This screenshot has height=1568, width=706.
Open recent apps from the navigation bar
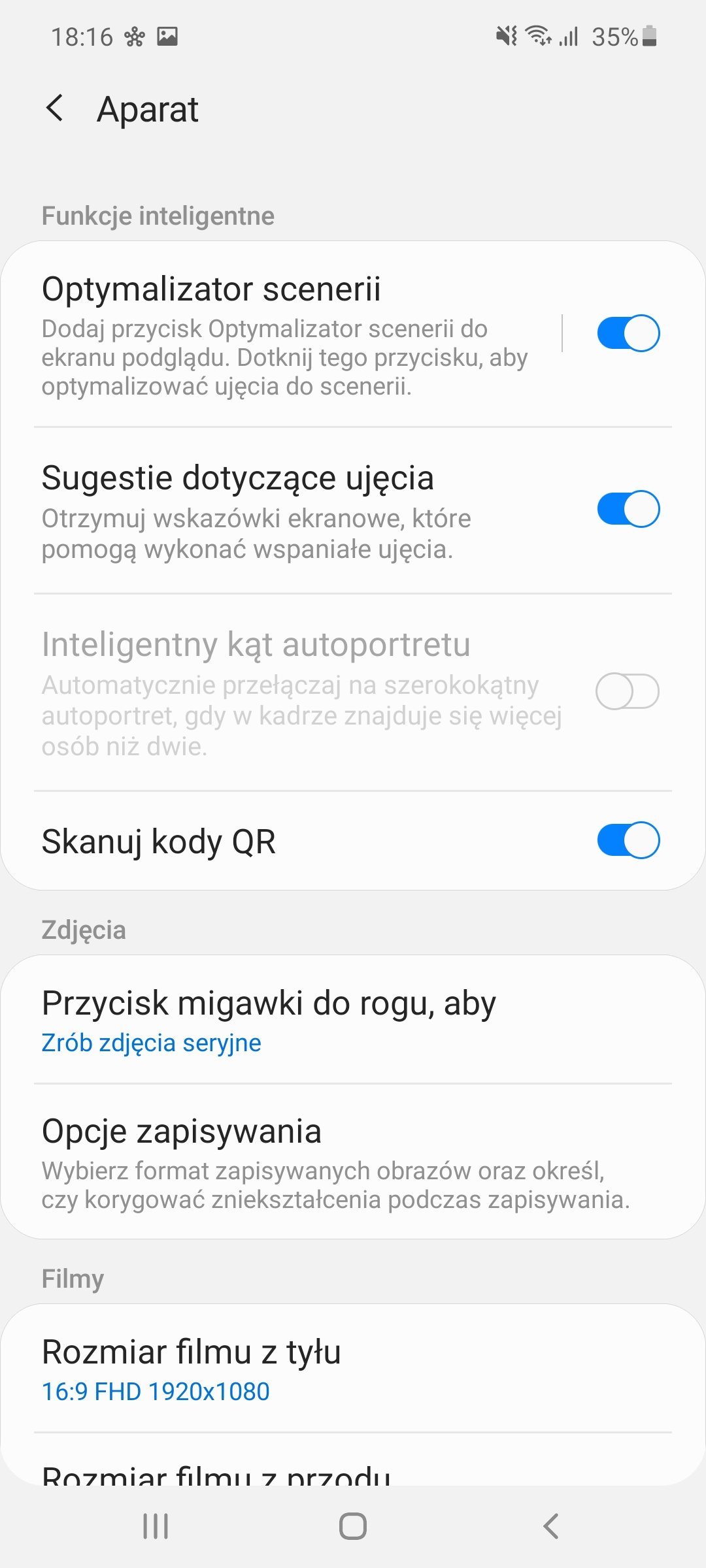pyautogui.click(x=156, y=1526)
